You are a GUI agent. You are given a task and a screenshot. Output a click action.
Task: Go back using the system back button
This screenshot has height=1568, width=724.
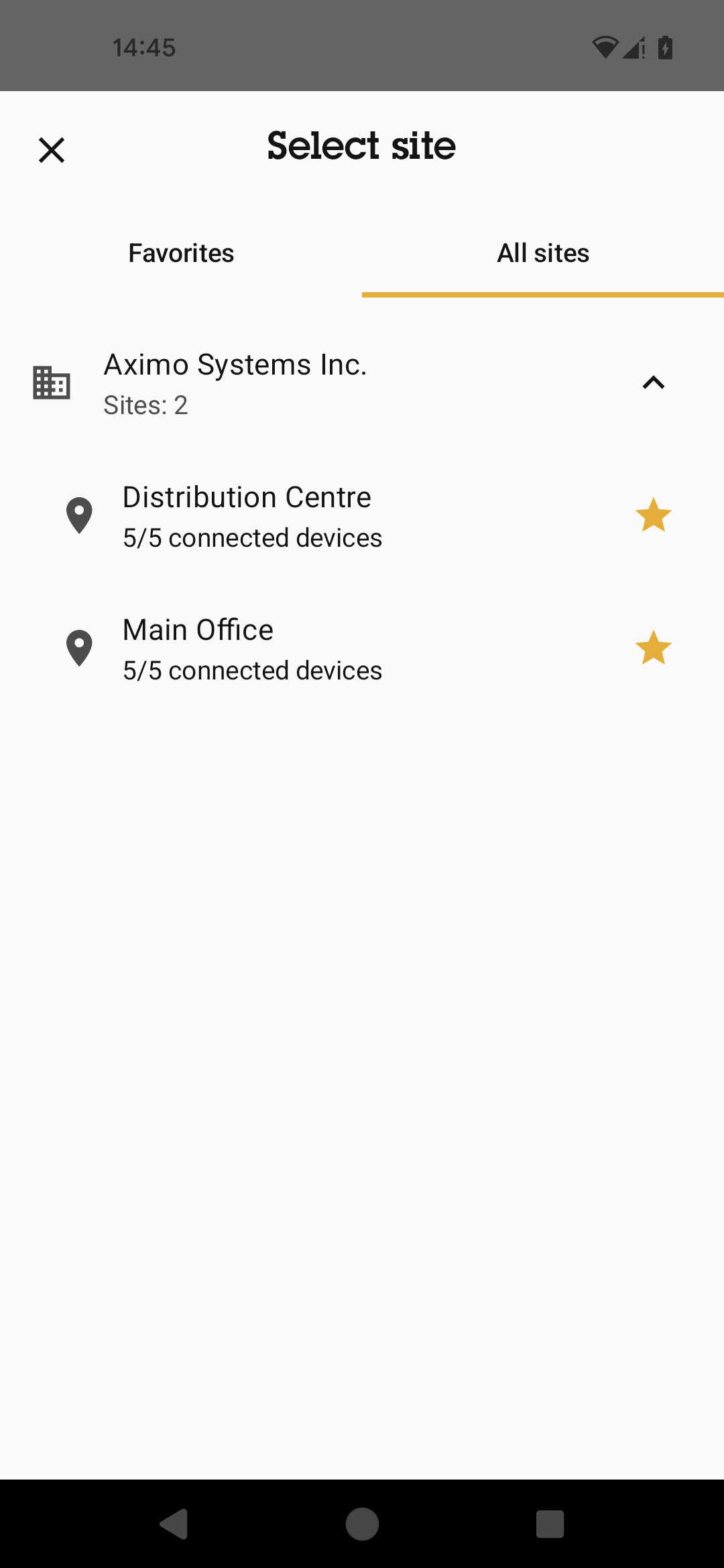174,1524
